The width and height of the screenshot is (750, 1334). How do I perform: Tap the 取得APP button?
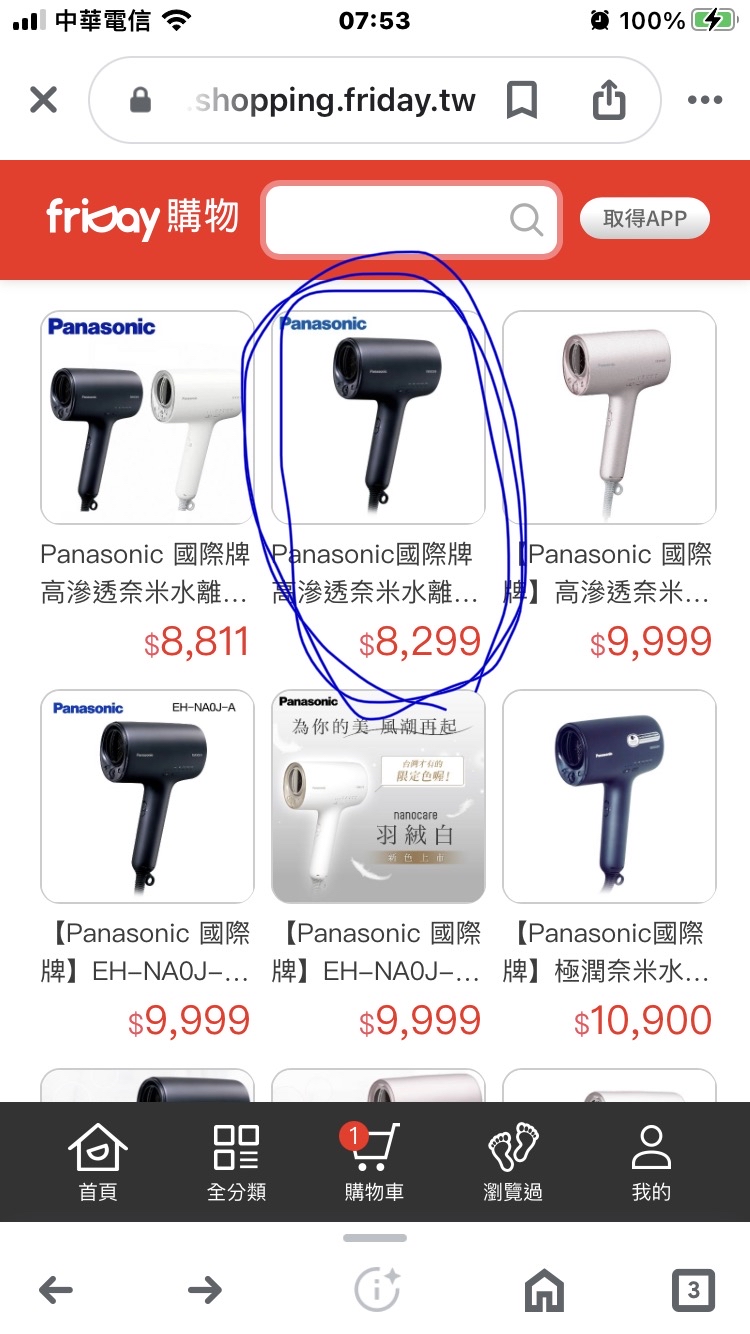645,219
